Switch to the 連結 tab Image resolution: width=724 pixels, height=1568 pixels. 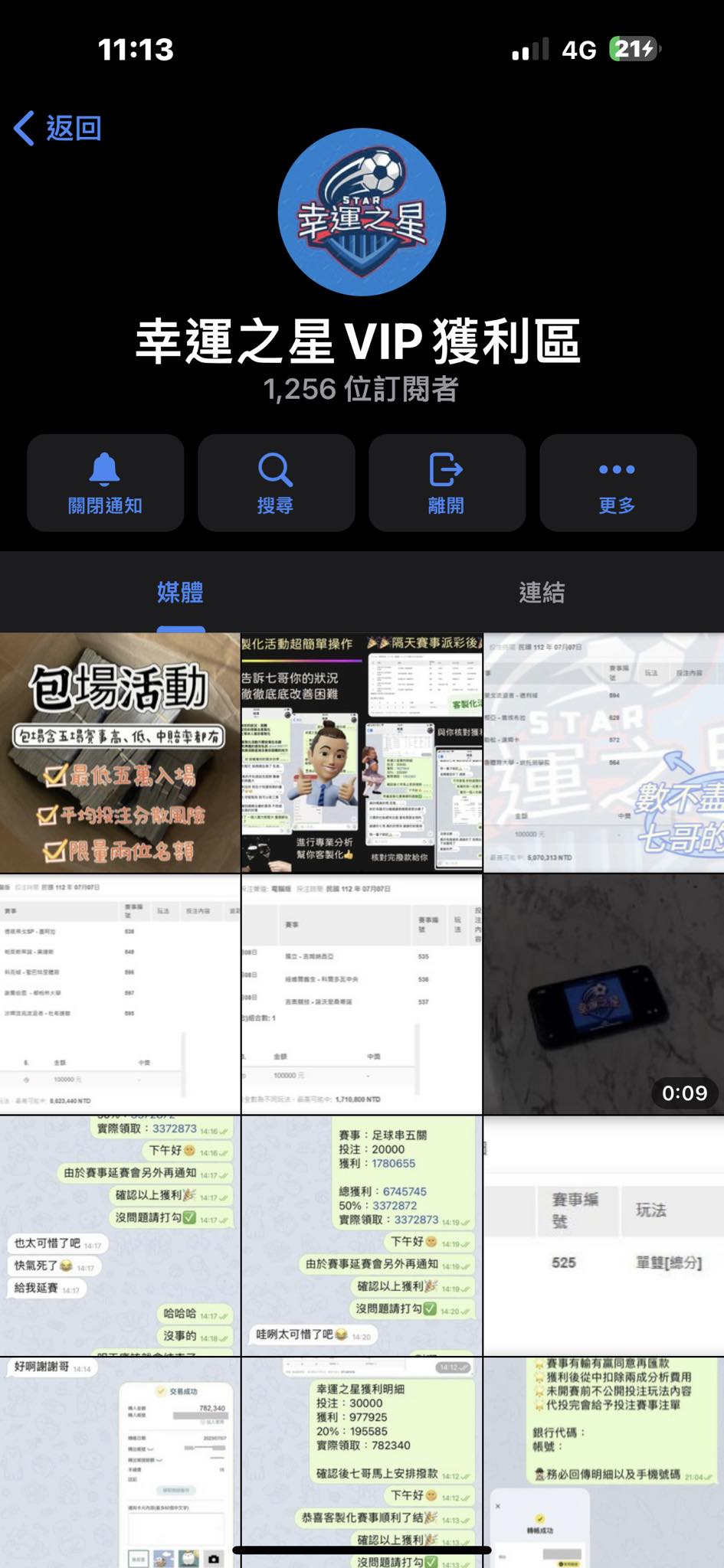point(542,592)
